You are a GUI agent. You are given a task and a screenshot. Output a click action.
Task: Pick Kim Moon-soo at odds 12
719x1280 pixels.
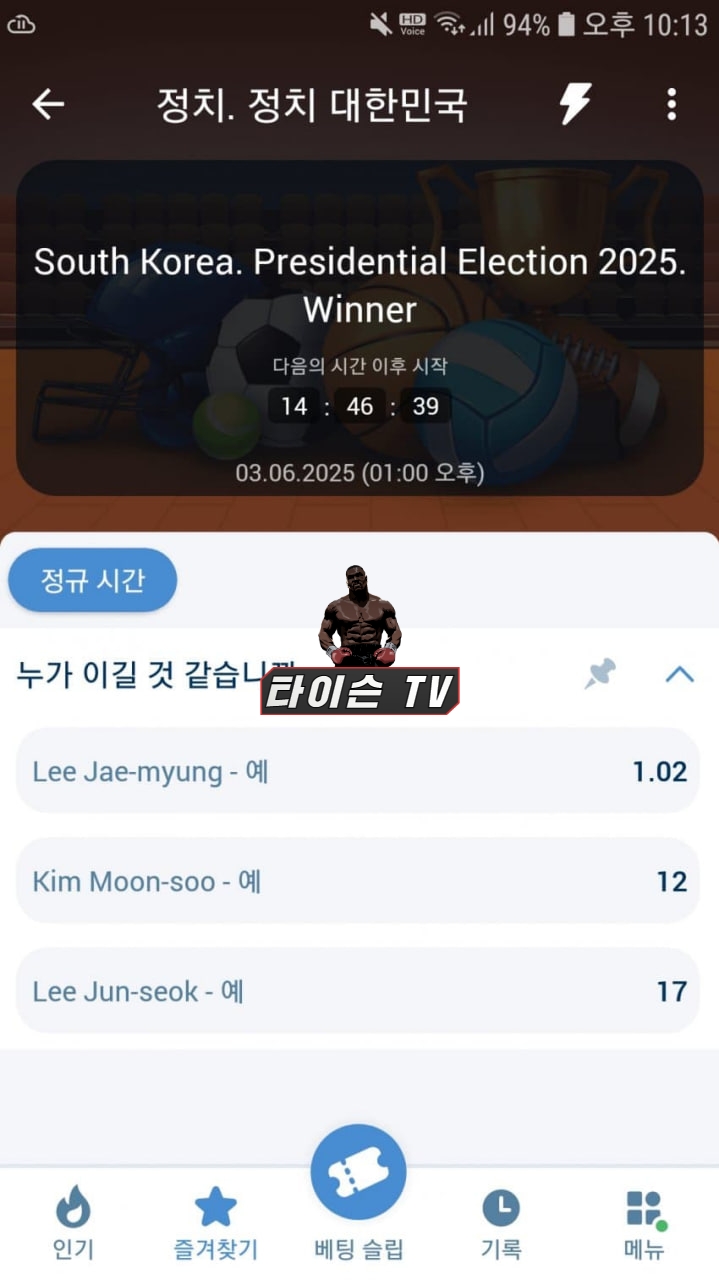(x=358, y=881)
